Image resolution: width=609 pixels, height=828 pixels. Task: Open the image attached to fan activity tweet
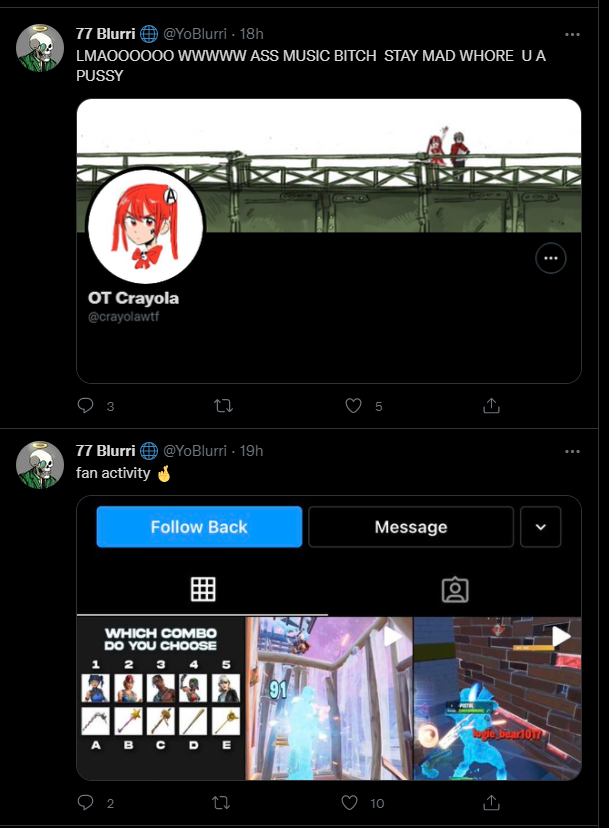[x=328, y=638]
